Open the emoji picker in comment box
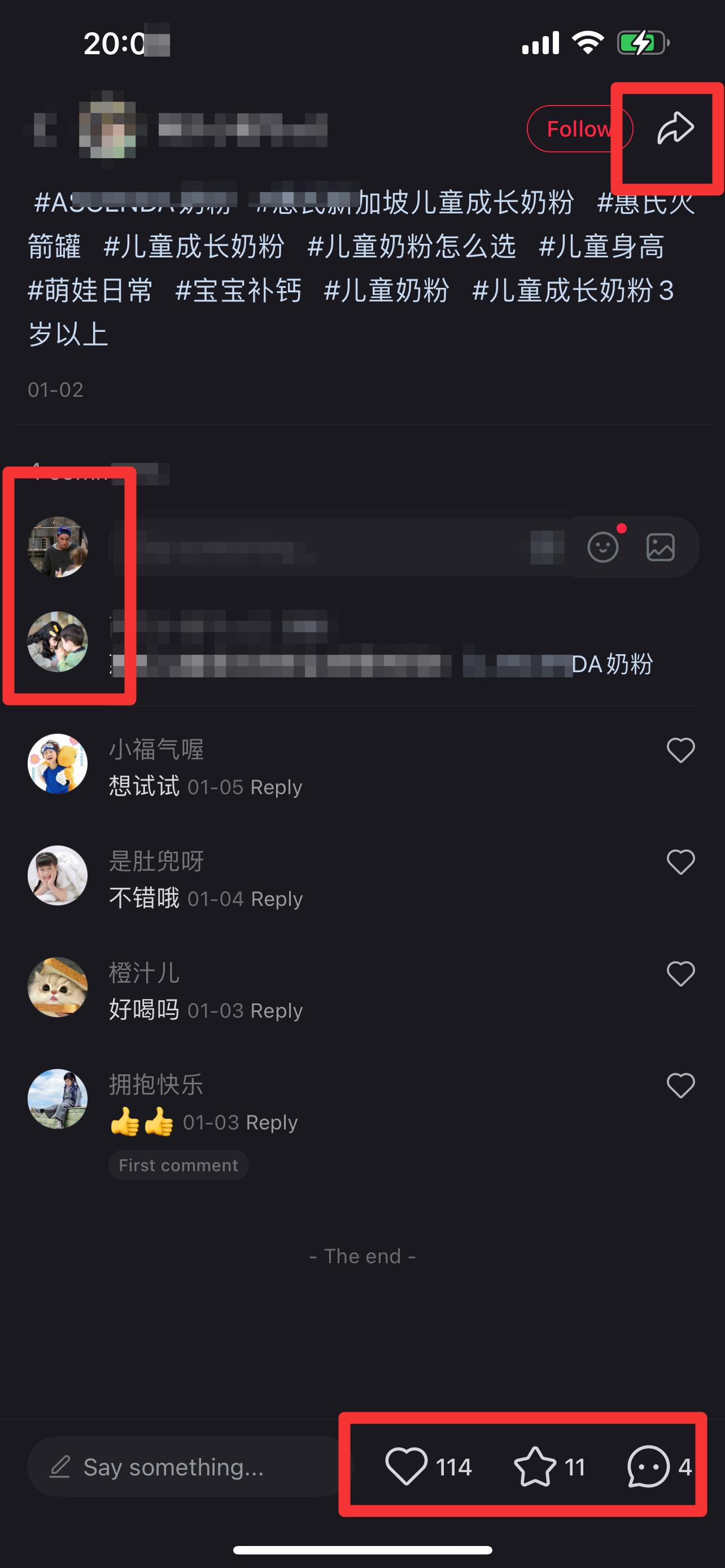This screenshot has width=725, height=1568. pyautogui.click(x=602, y=546)
